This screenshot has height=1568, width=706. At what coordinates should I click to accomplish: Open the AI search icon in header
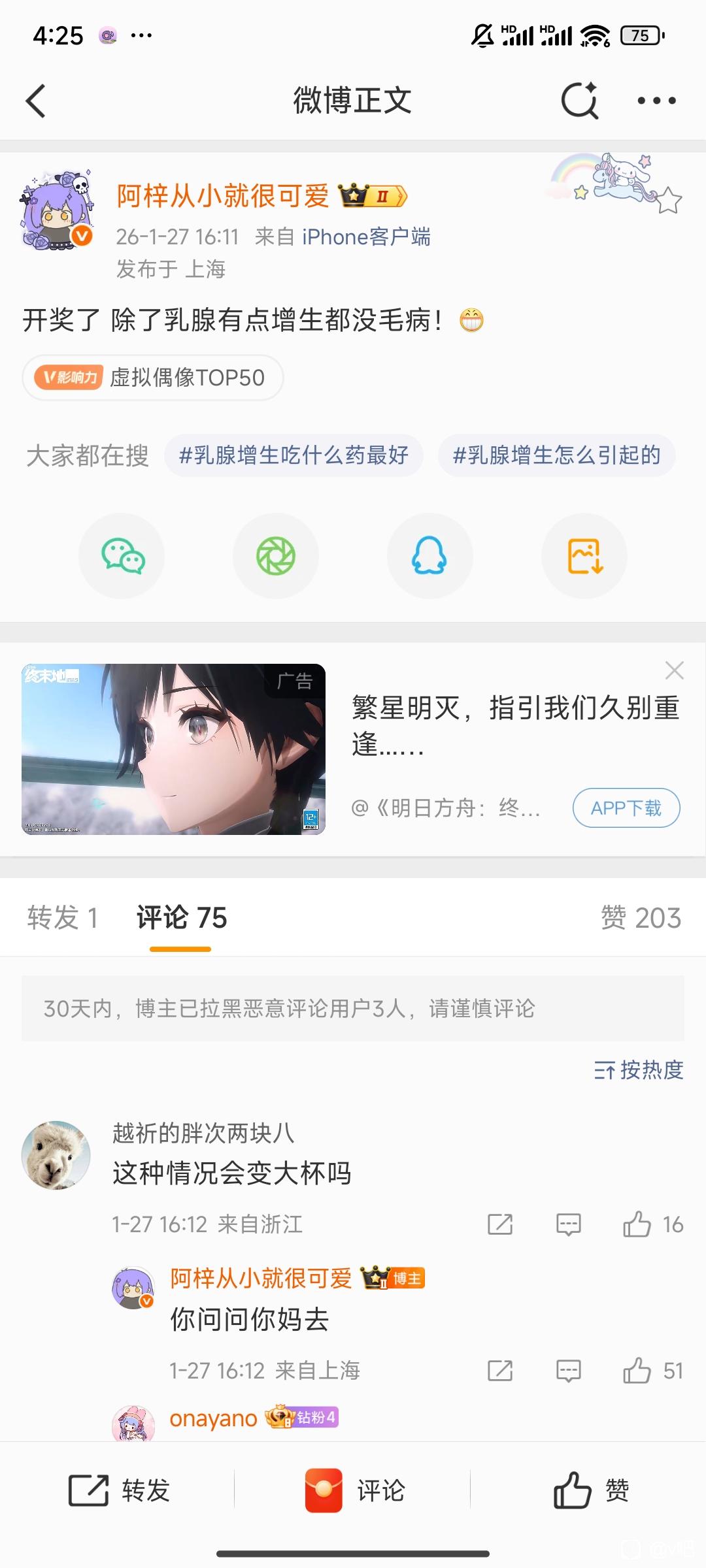(x=580, y=101)
